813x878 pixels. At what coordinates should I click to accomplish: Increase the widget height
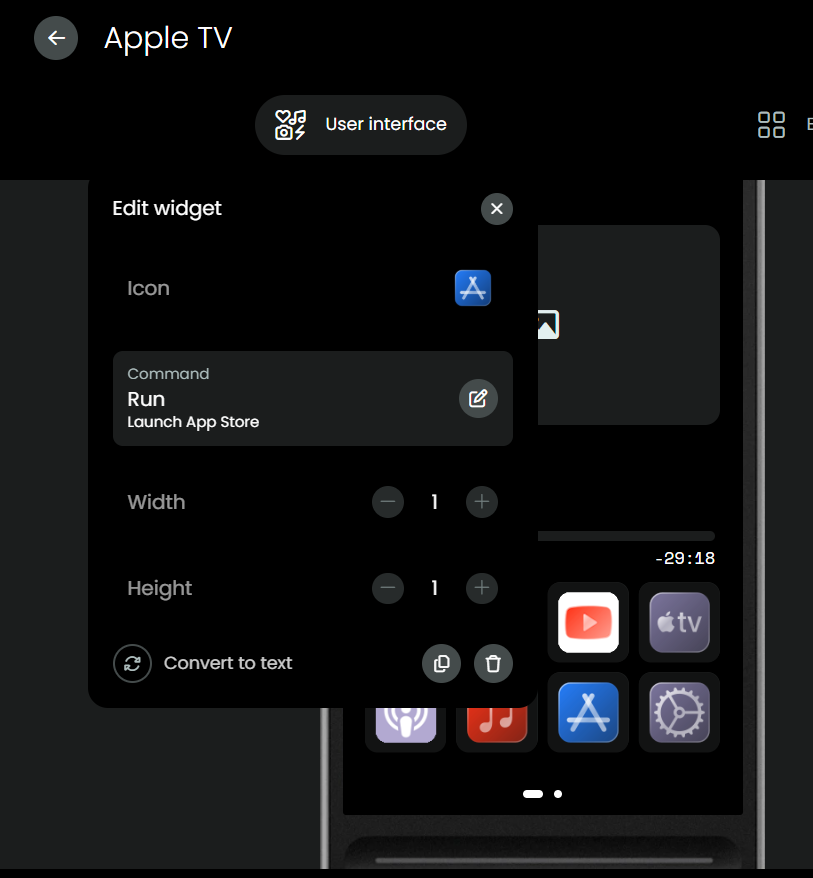[482, 588]
